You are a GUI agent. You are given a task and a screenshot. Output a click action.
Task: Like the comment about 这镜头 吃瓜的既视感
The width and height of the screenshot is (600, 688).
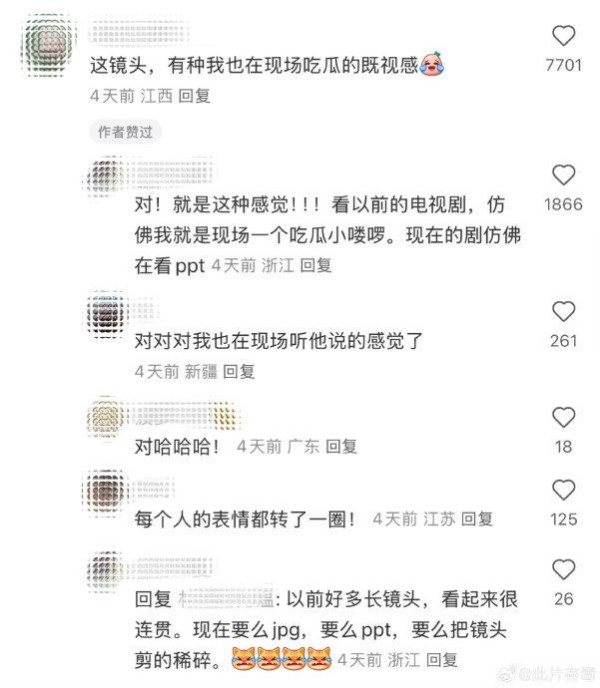tap(564, 37)
